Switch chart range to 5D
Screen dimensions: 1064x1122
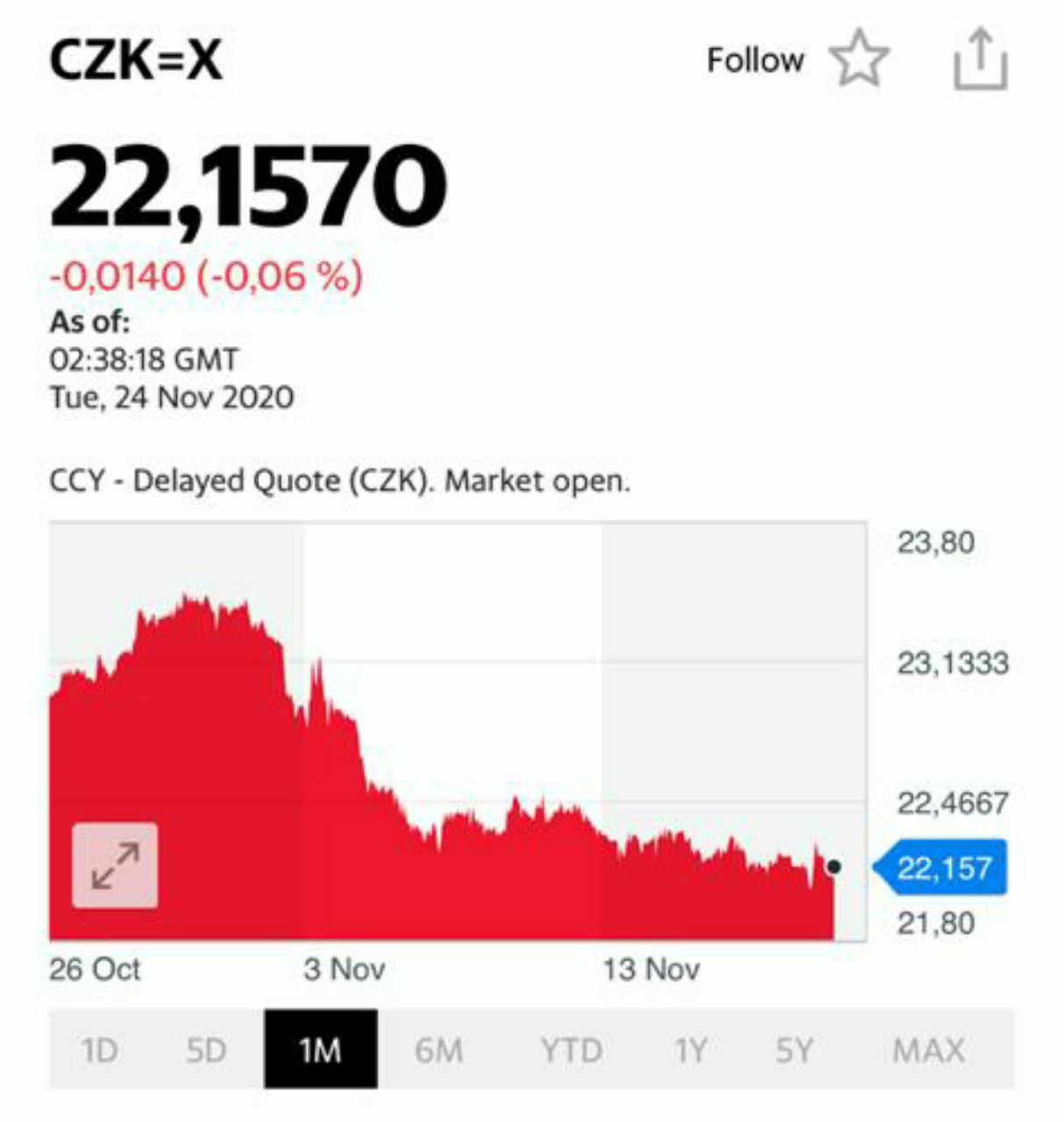(206, 1049)
